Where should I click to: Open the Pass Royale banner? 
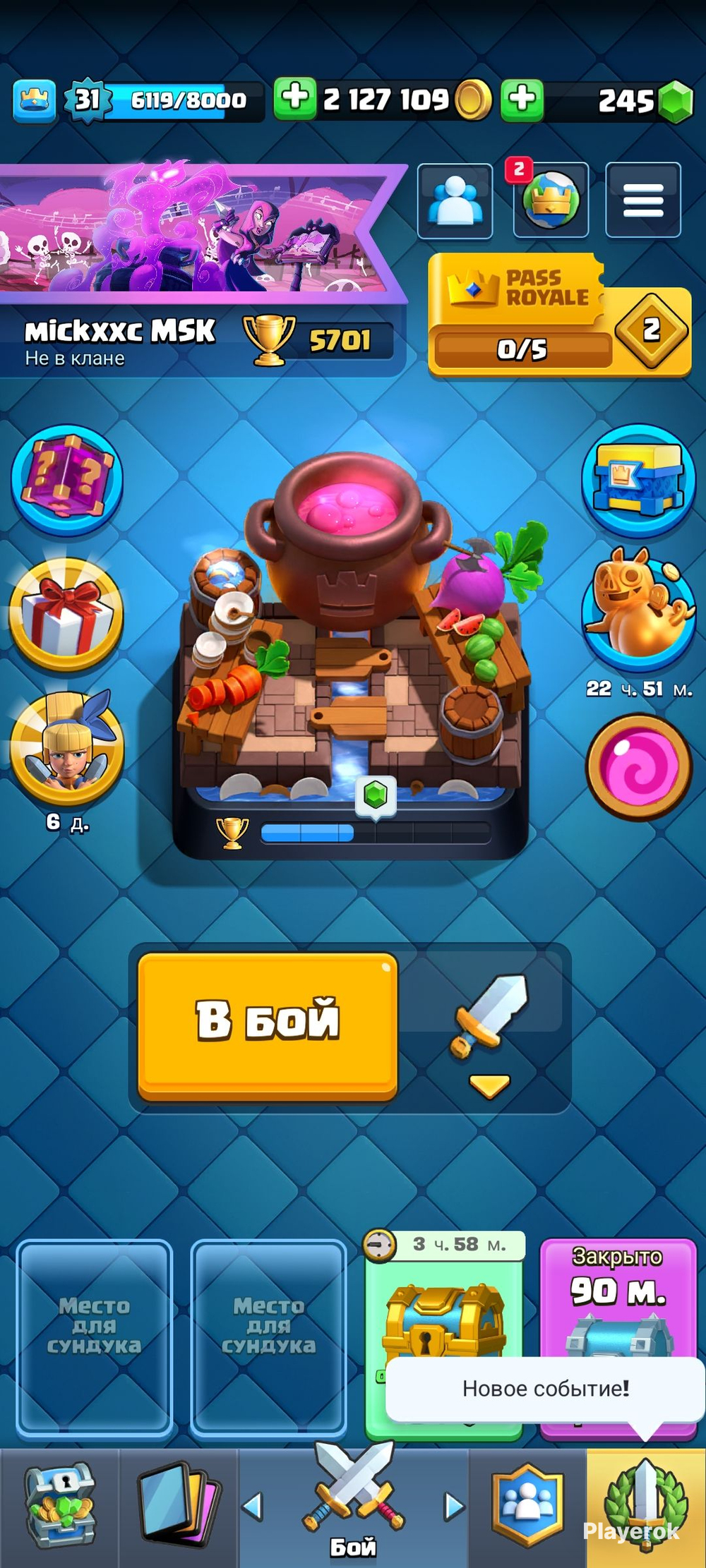coord(560,314)
